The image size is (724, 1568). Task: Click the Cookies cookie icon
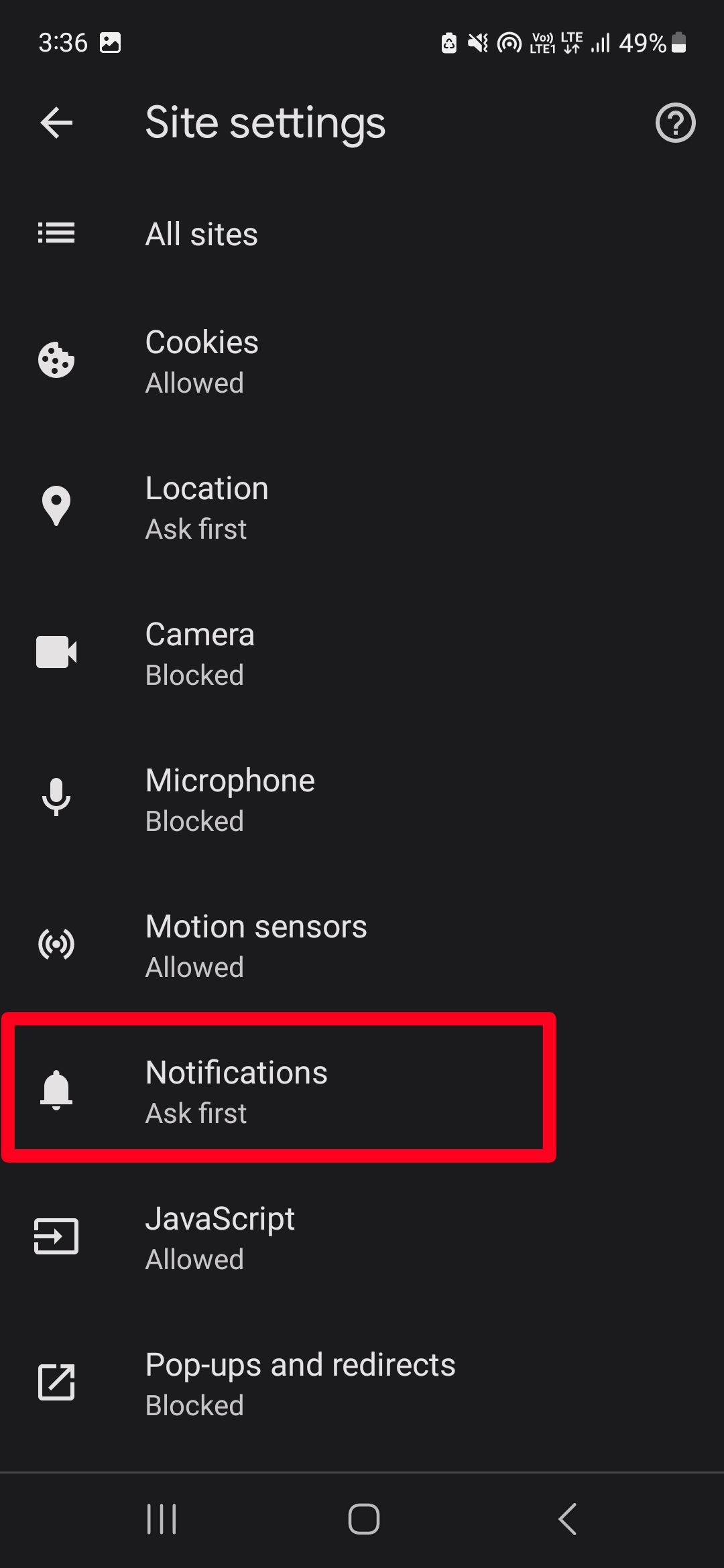[56, 360]
